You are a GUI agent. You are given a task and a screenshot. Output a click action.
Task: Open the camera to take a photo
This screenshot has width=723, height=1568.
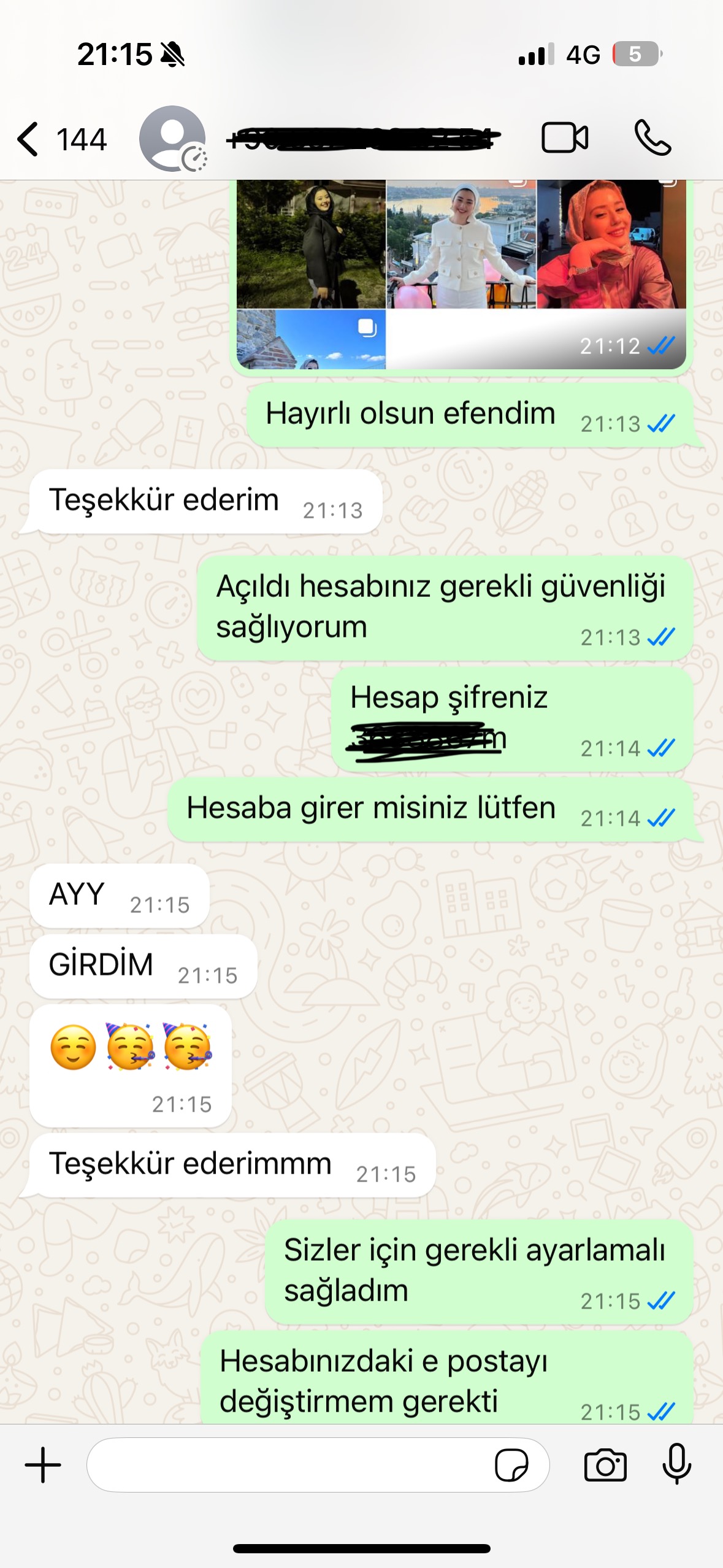(x=605, y=1465)
